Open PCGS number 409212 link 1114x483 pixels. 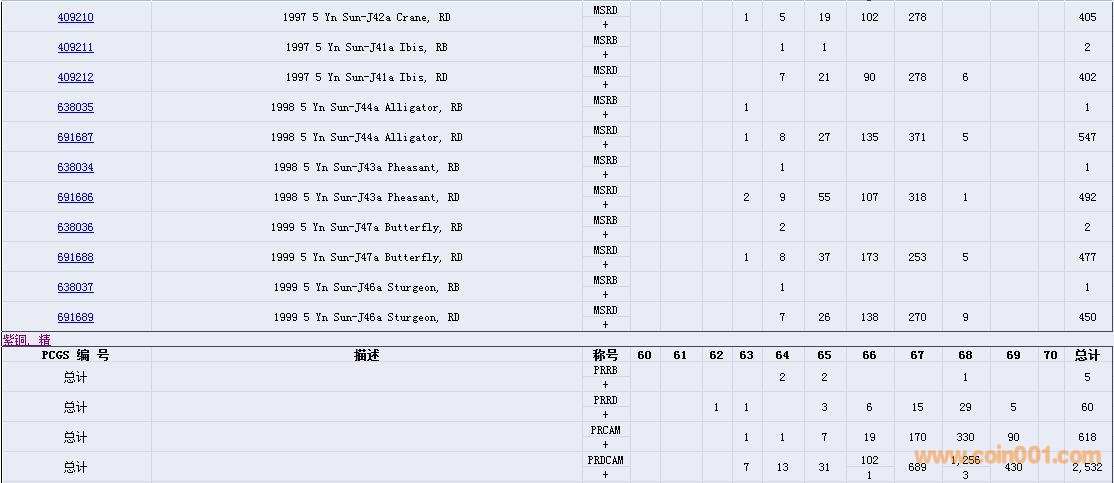(75, 77)
